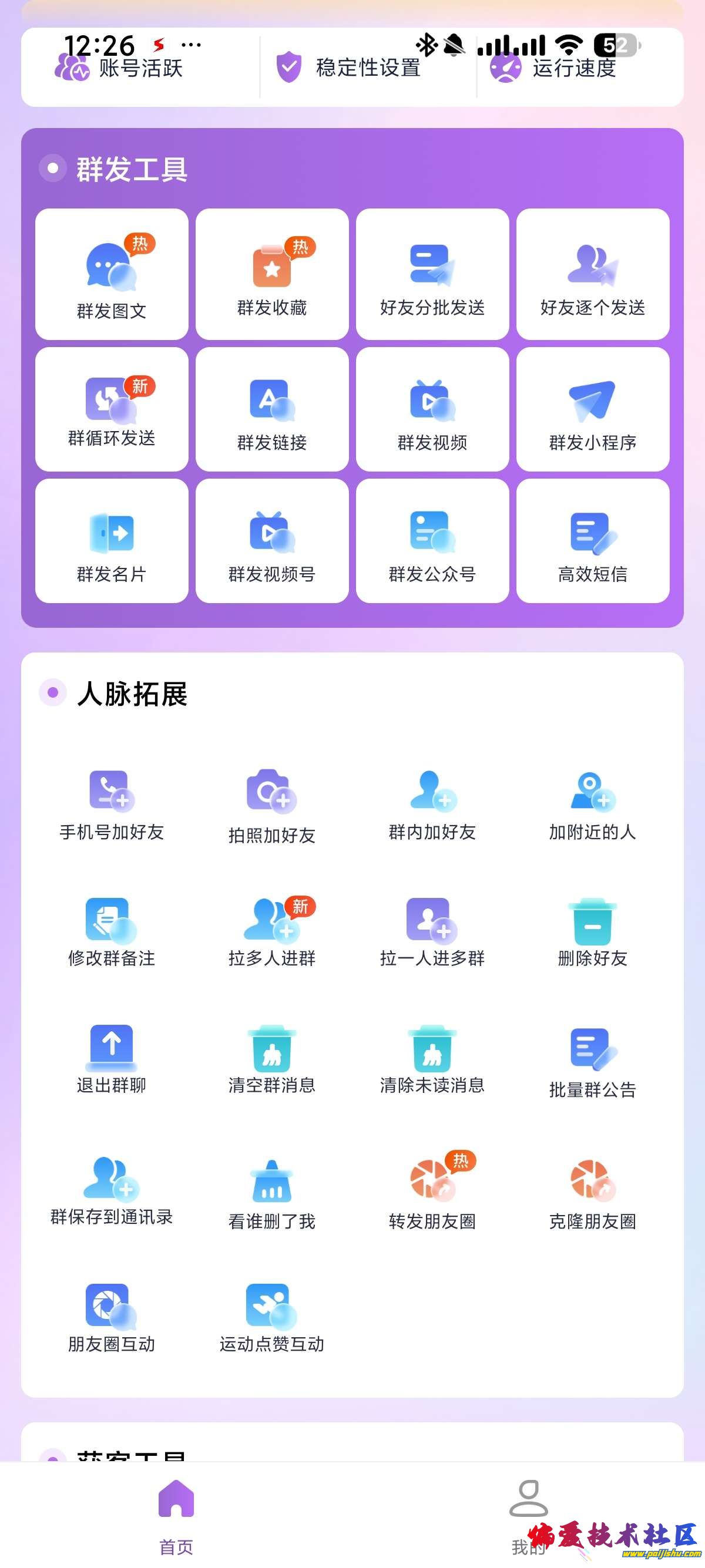Open 群发小程序 tool

(x=592, y=409)
